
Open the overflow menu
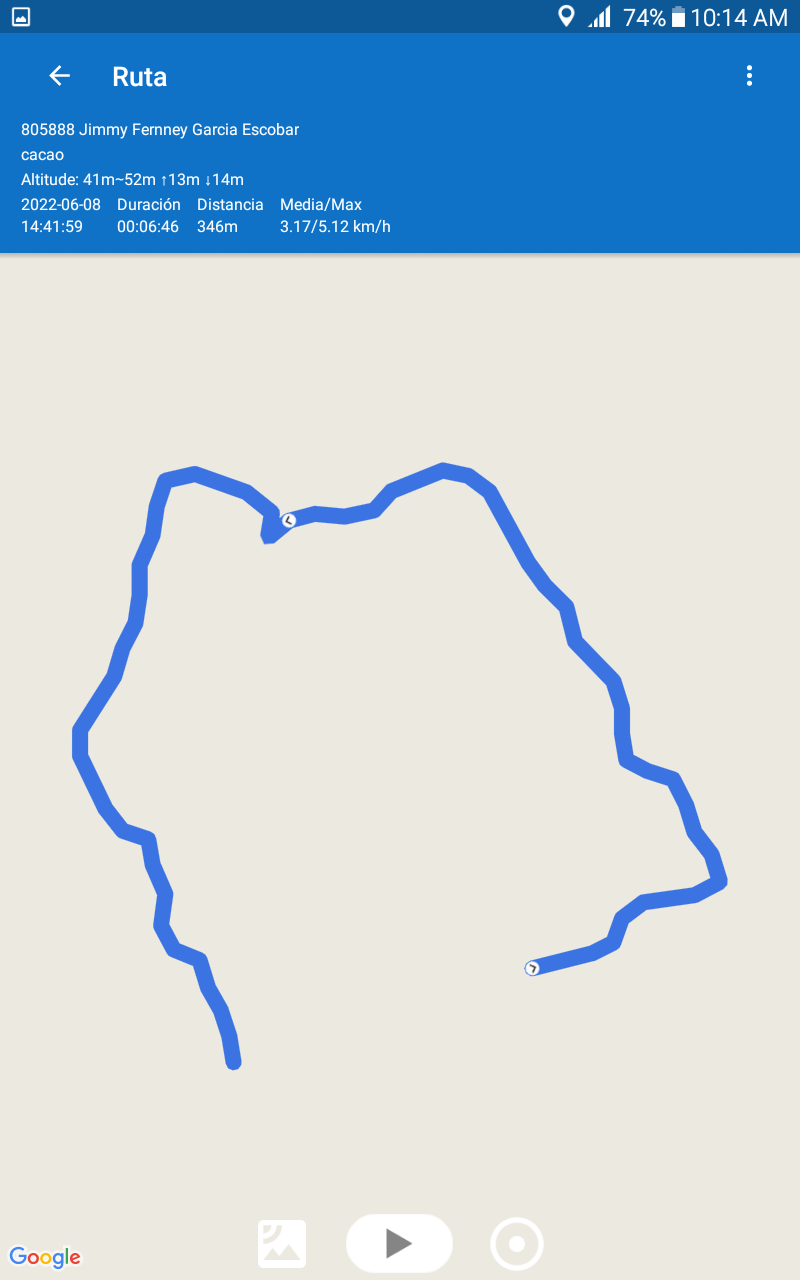[x=749, y=76]
